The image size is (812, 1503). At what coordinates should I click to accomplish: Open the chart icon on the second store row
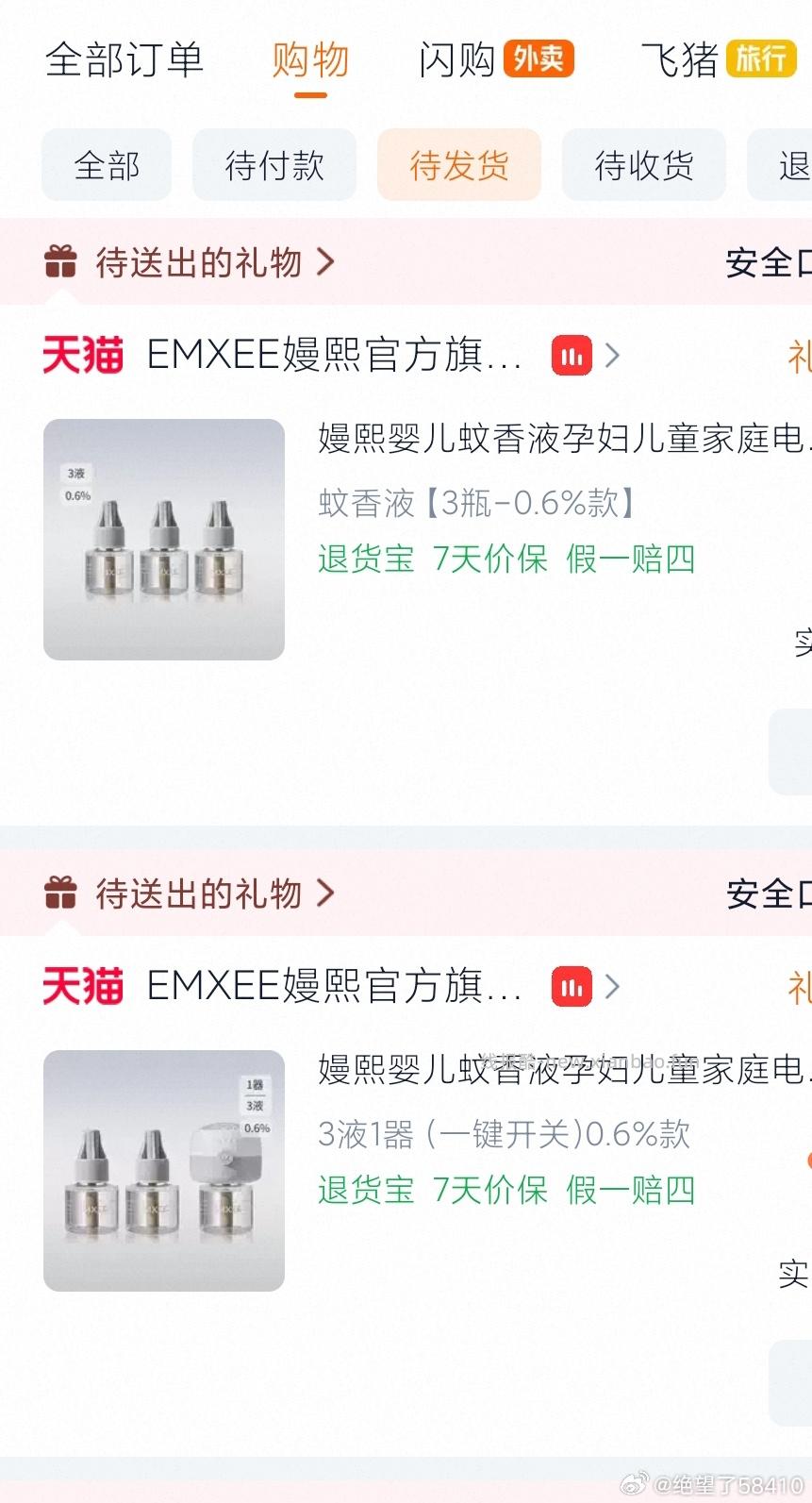coord(572,986)
